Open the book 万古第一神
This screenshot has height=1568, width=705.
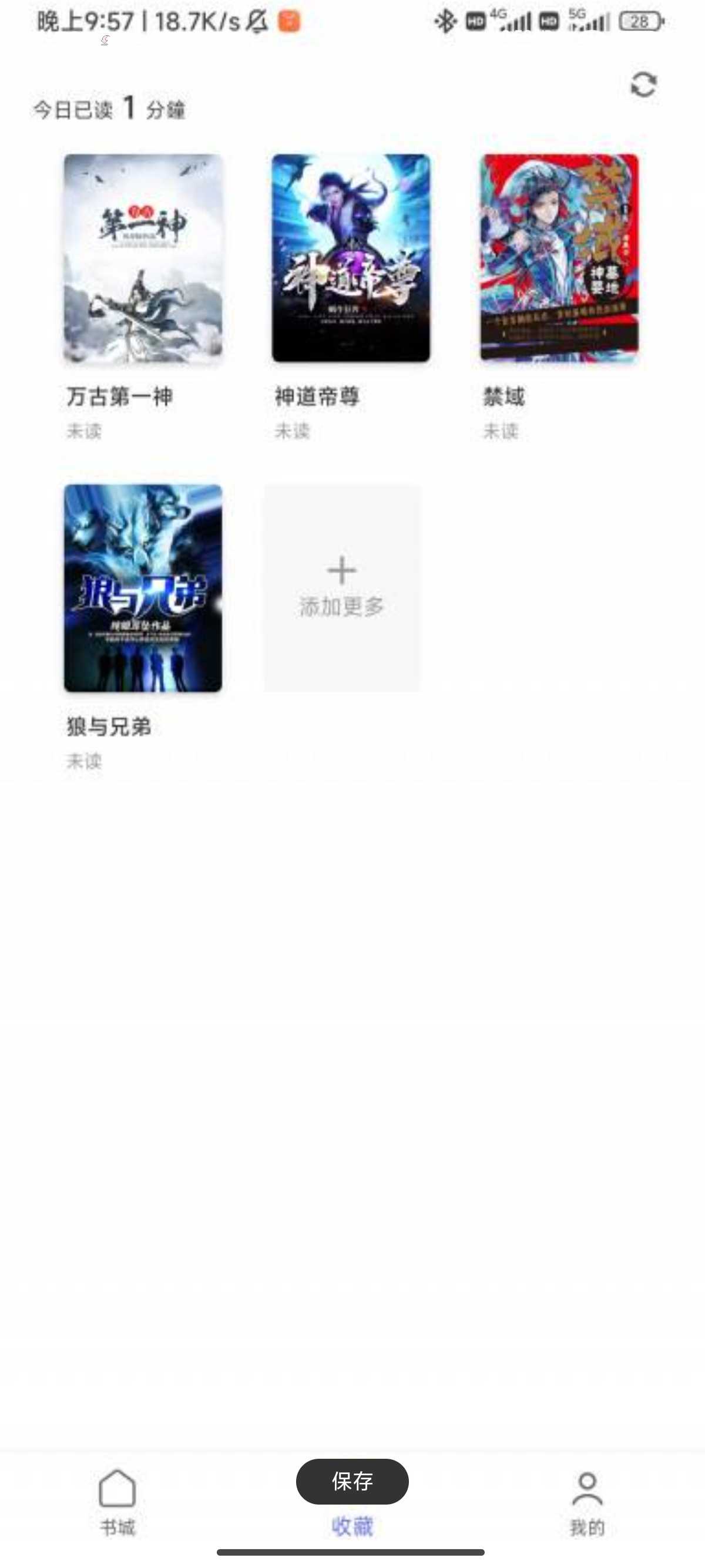coord(143,258)
